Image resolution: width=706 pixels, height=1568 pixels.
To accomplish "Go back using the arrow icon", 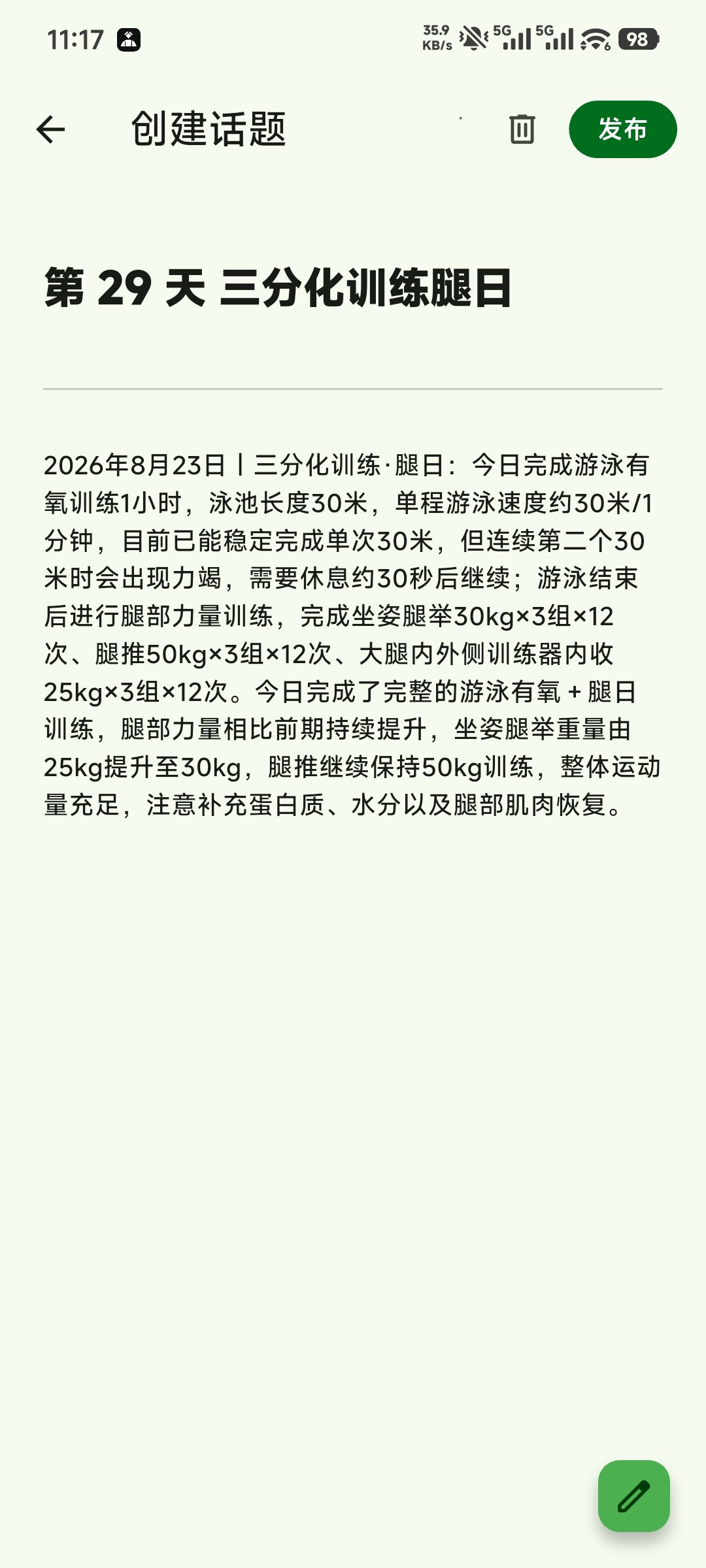I will coord(50,129).
